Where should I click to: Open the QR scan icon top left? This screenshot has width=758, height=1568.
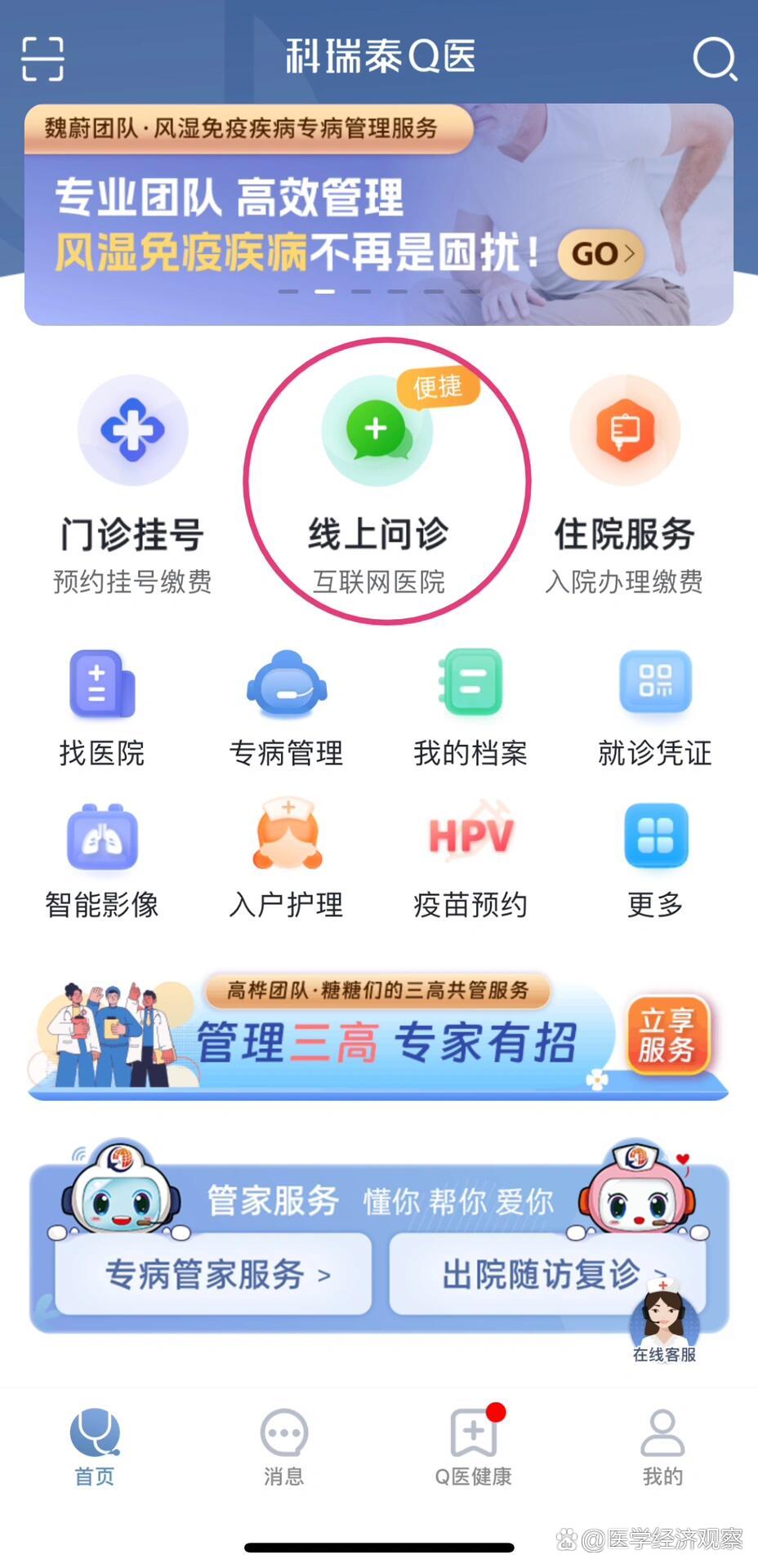point(45,57)
